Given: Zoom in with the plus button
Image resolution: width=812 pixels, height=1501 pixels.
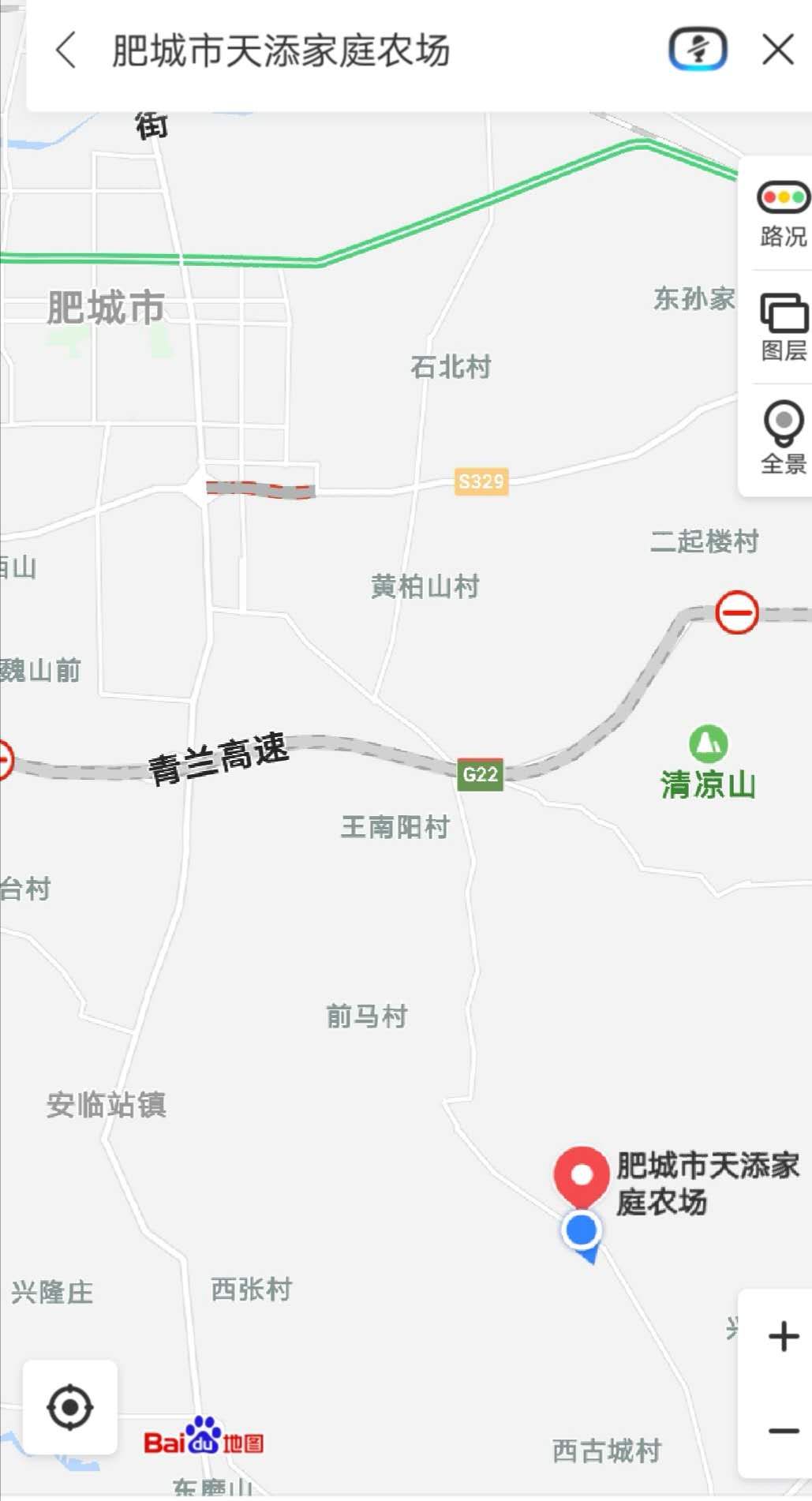Looking at the screenshot, I should pyautogui.click(x=783, y=1337).
